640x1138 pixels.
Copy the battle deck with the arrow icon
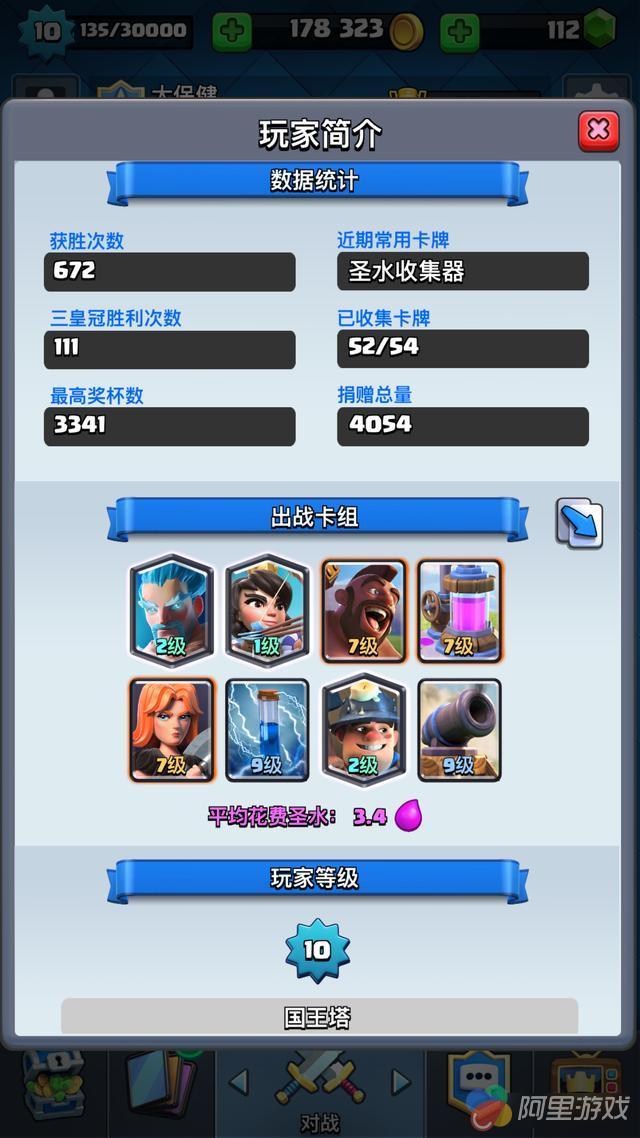[x=579, y=523]
